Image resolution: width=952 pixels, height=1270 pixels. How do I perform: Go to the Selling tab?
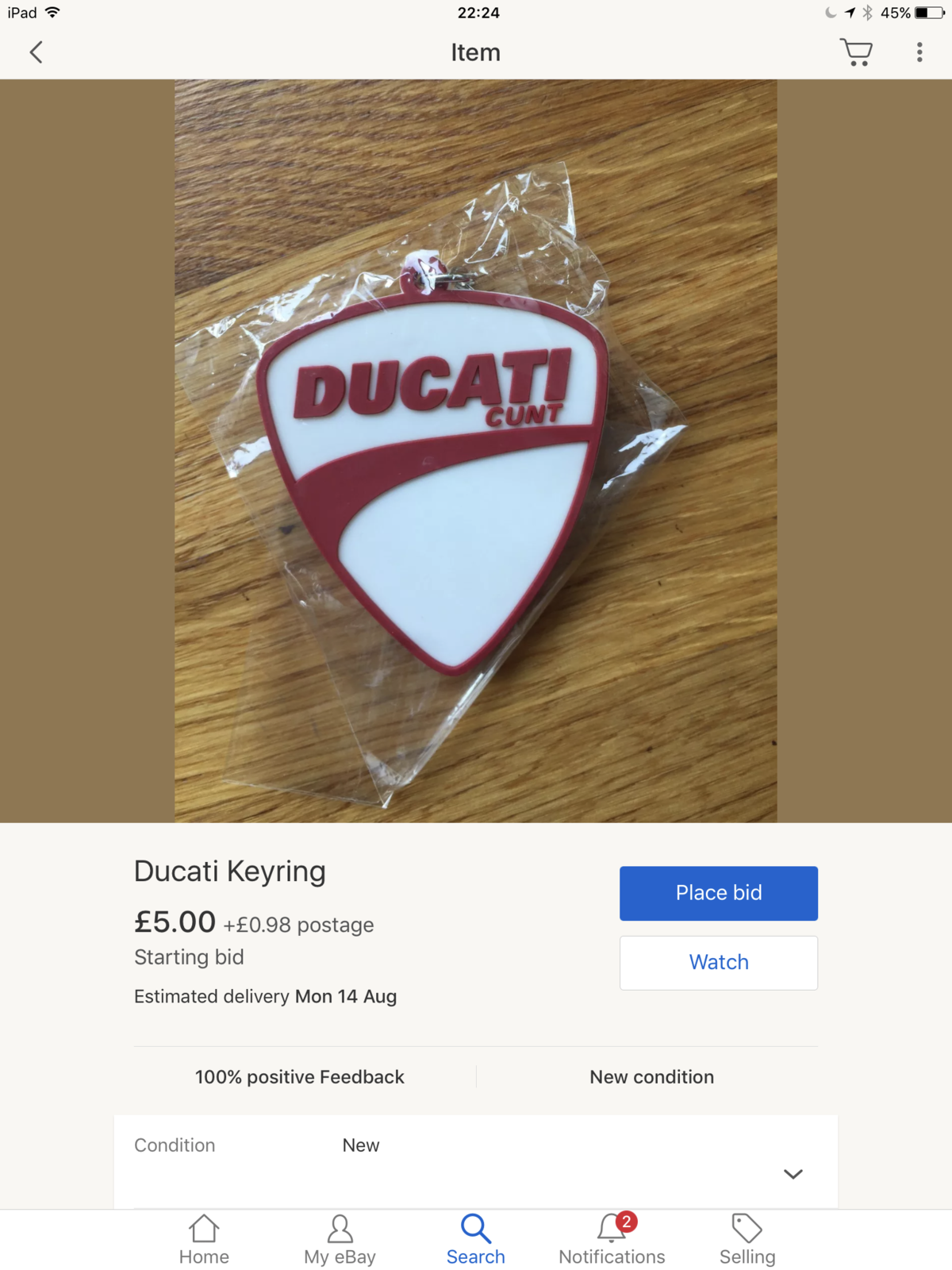pos(747,1239)
